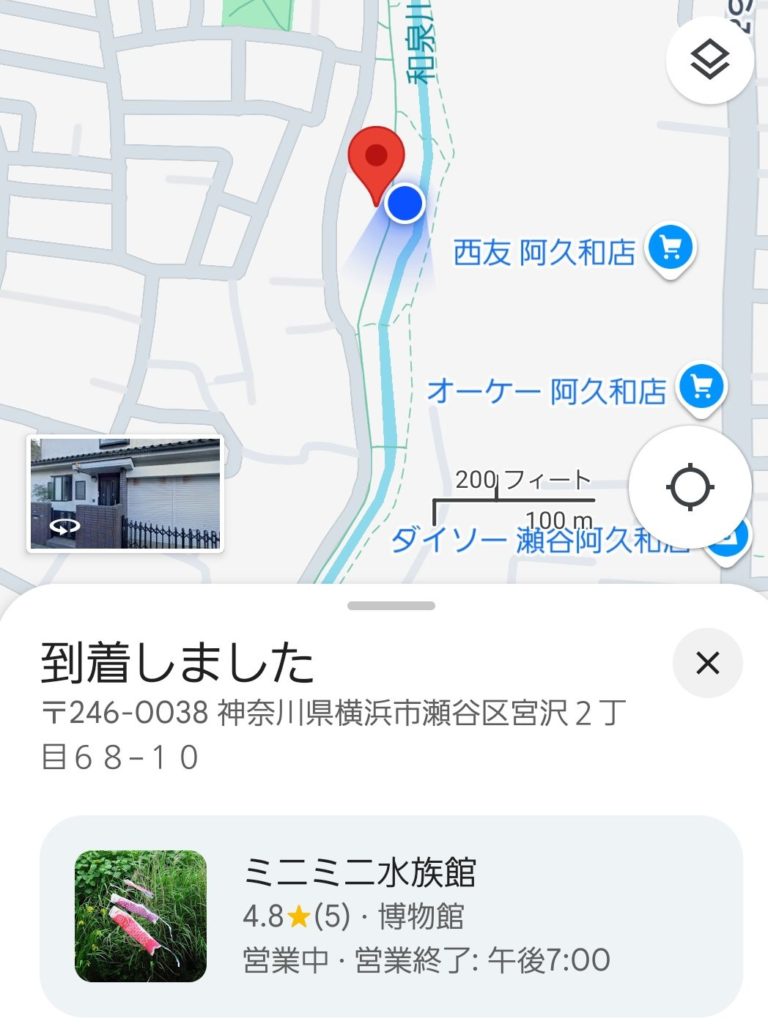Recenter map on my location
This screenshot has width=768, height=1024.
pyautogui.click(x=689, y=487)
